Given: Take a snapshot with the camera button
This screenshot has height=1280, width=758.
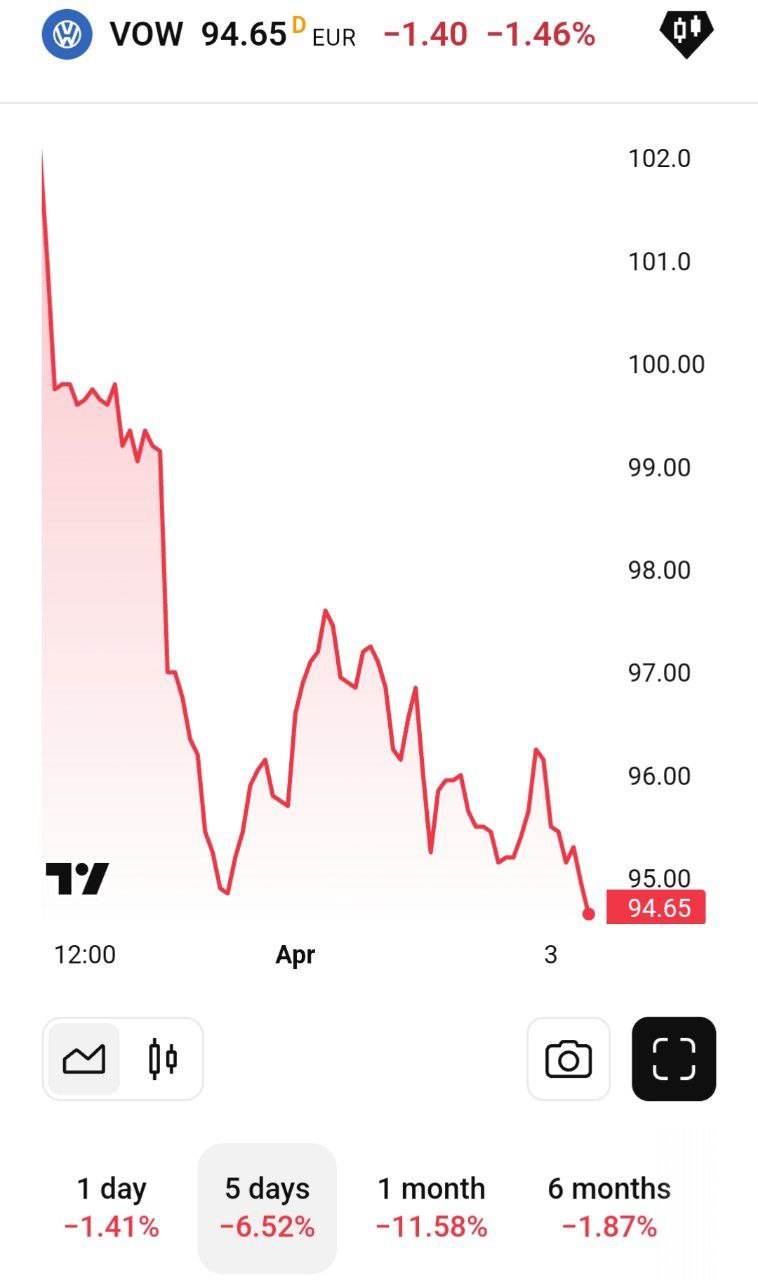Looking at the screenshot, I should tap(568, 1059).
